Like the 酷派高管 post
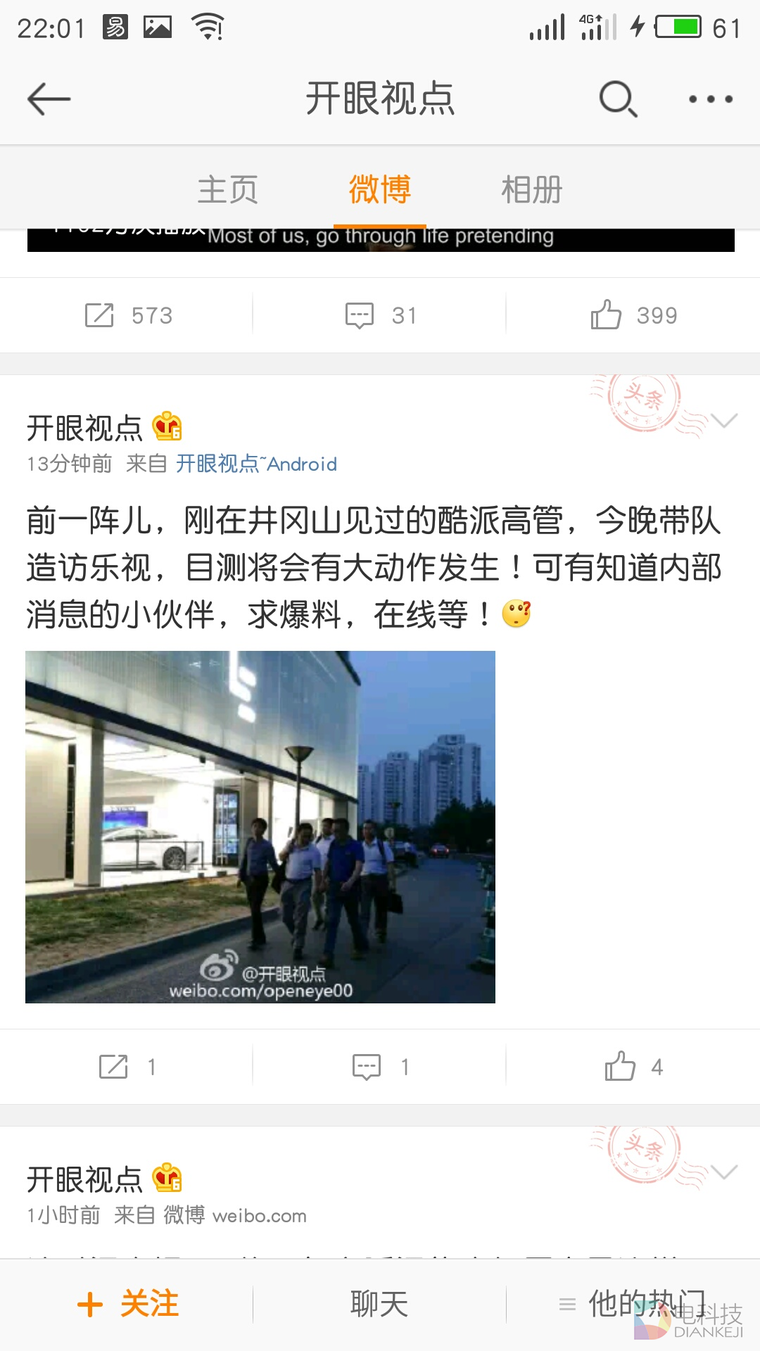This screenshot has height=1351, width=760. point(632,1068)
